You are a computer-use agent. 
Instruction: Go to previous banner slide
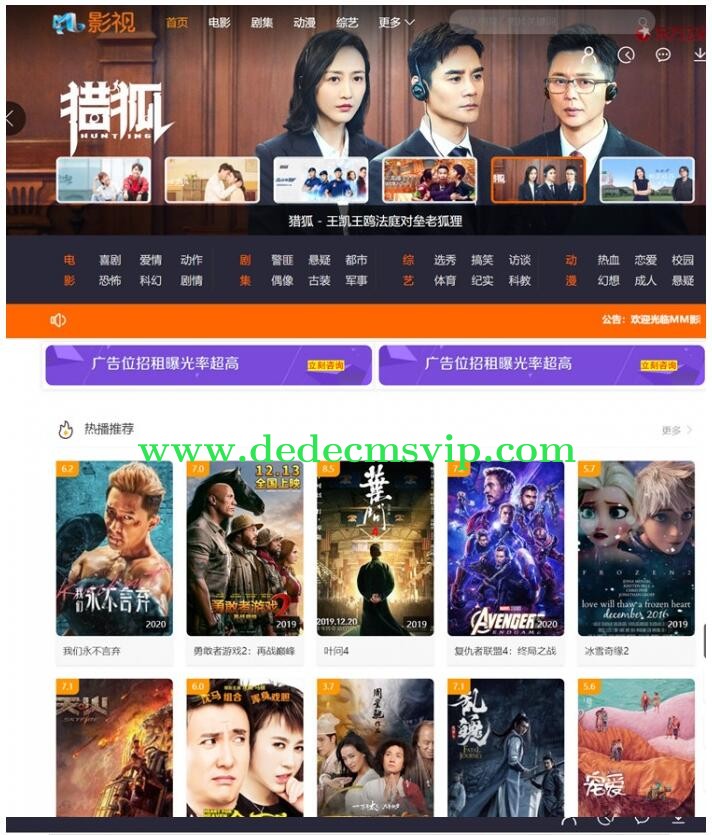click(12, 117)
